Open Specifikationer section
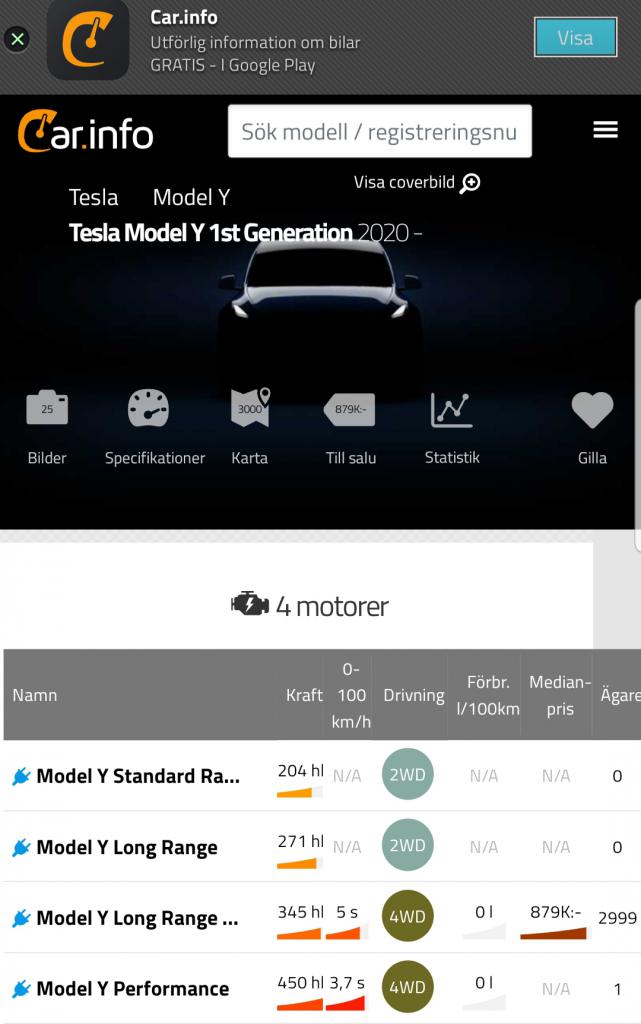The height and width of the screenshot is (1024, 641). (154, 426)
